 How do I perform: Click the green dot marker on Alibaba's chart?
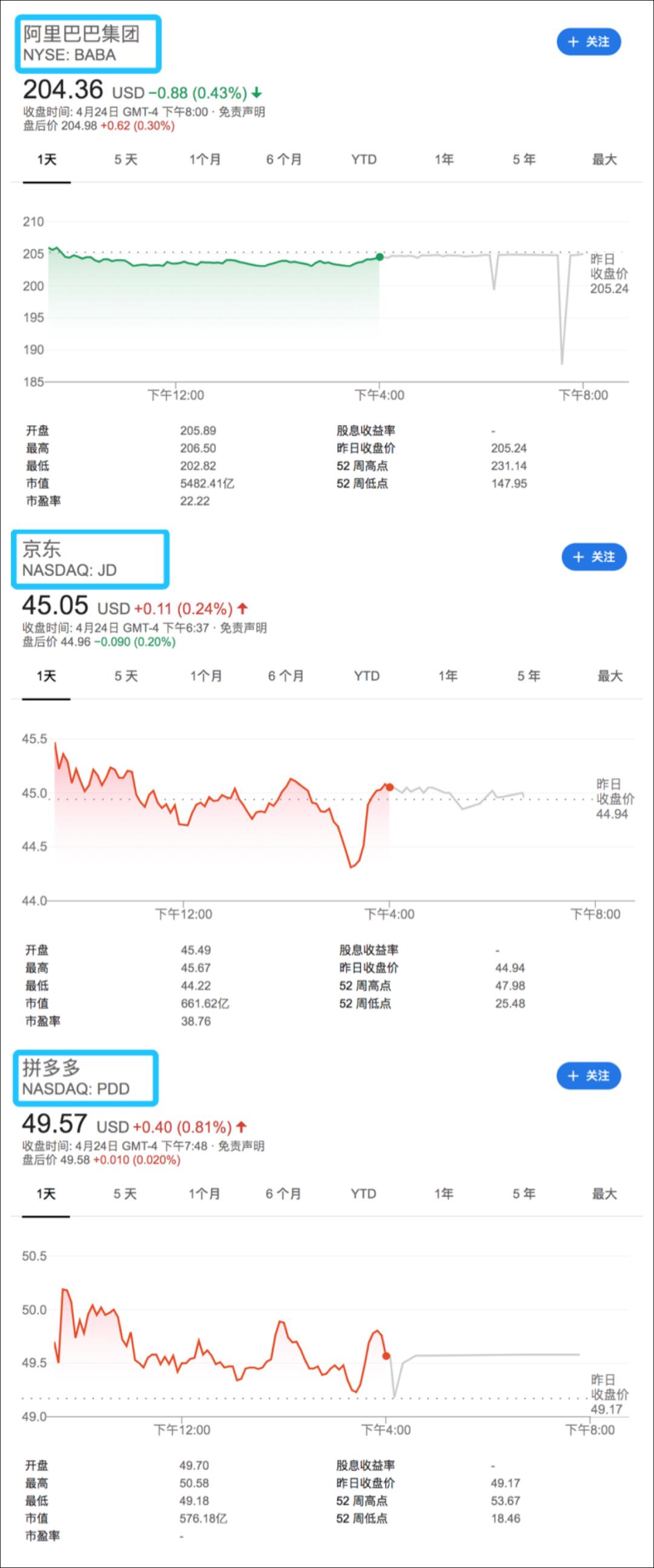[x=379, y=257]
